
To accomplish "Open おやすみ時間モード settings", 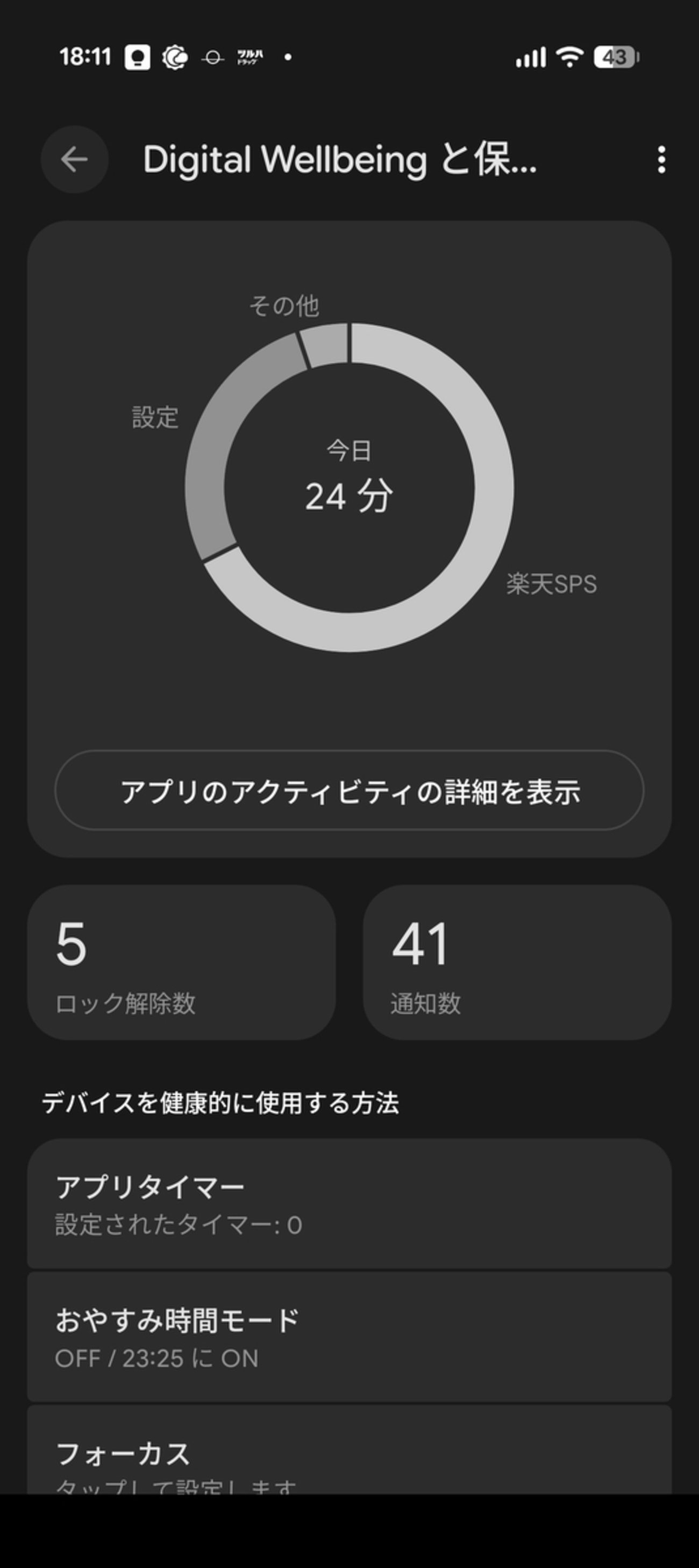I will (349, 1337).
